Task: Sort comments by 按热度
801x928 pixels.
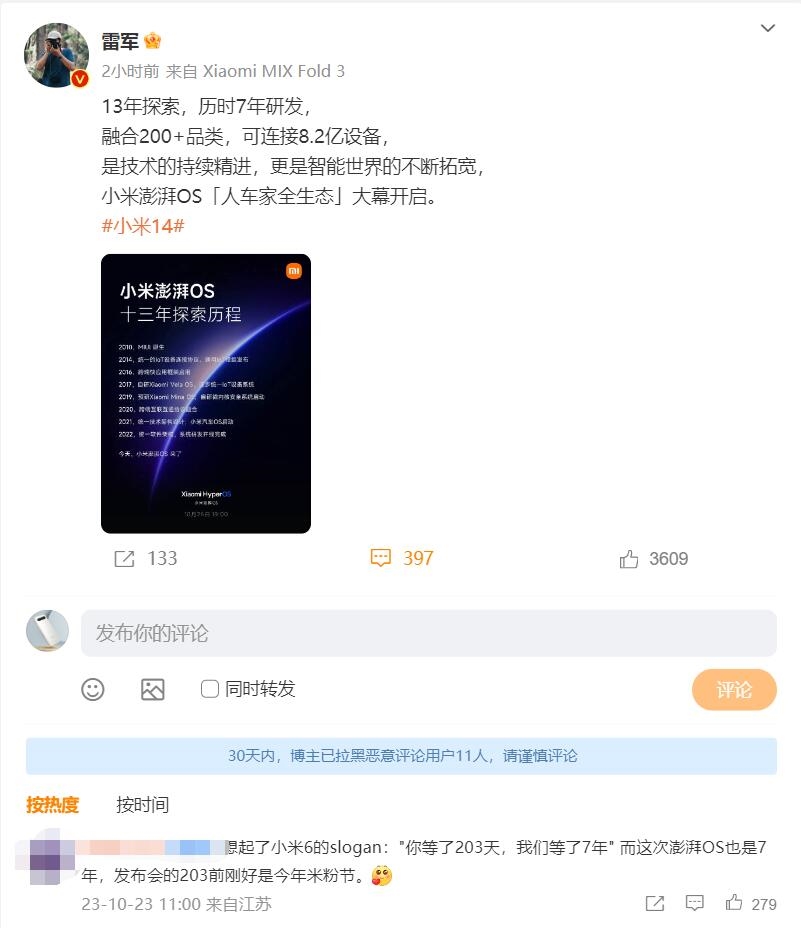Action: click(x=53, y=805)
